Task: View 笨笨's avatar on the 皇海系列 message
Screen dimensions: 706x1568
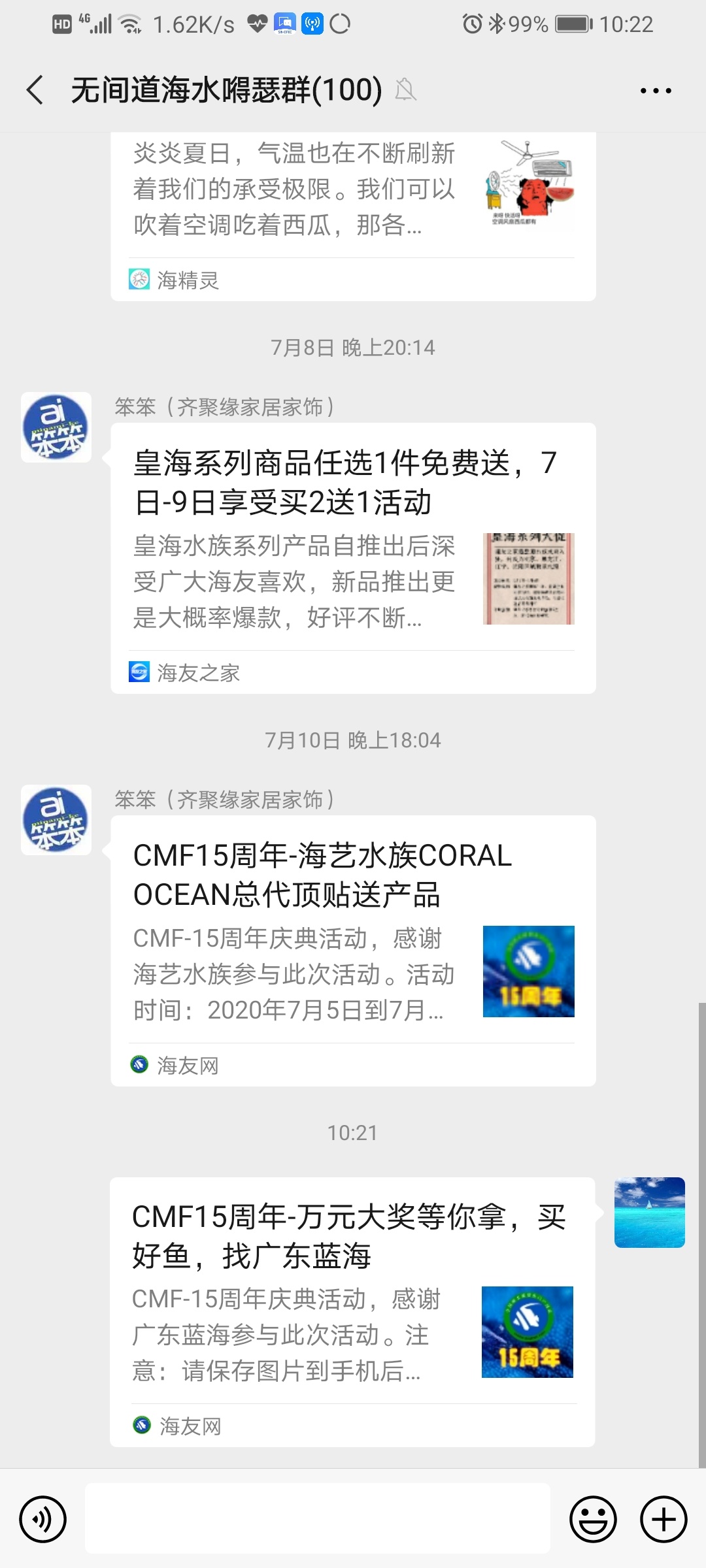Action: click(56, 427)
